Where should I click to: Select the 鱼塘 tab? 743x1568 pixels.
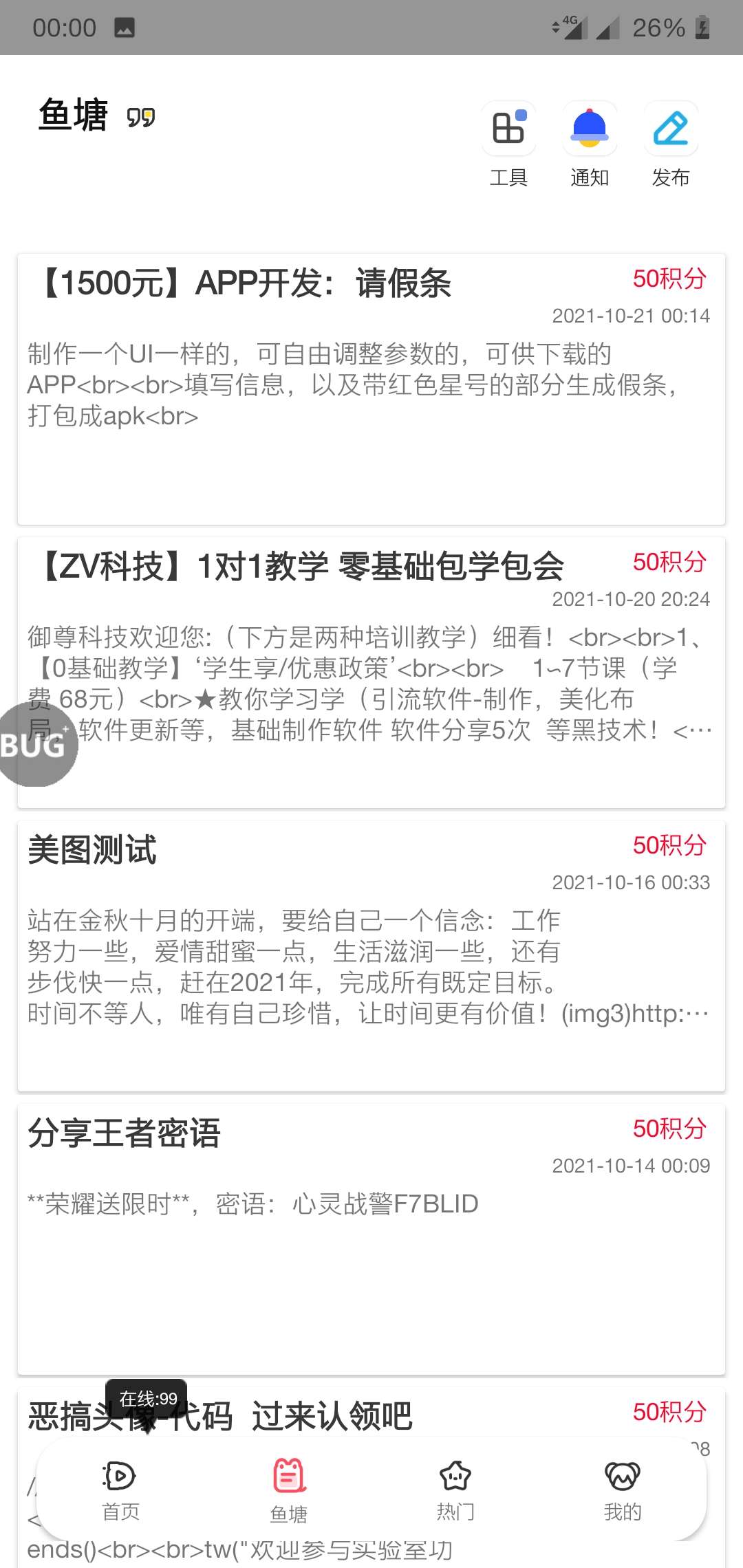pyautogui.click(x=289, y=1490)
